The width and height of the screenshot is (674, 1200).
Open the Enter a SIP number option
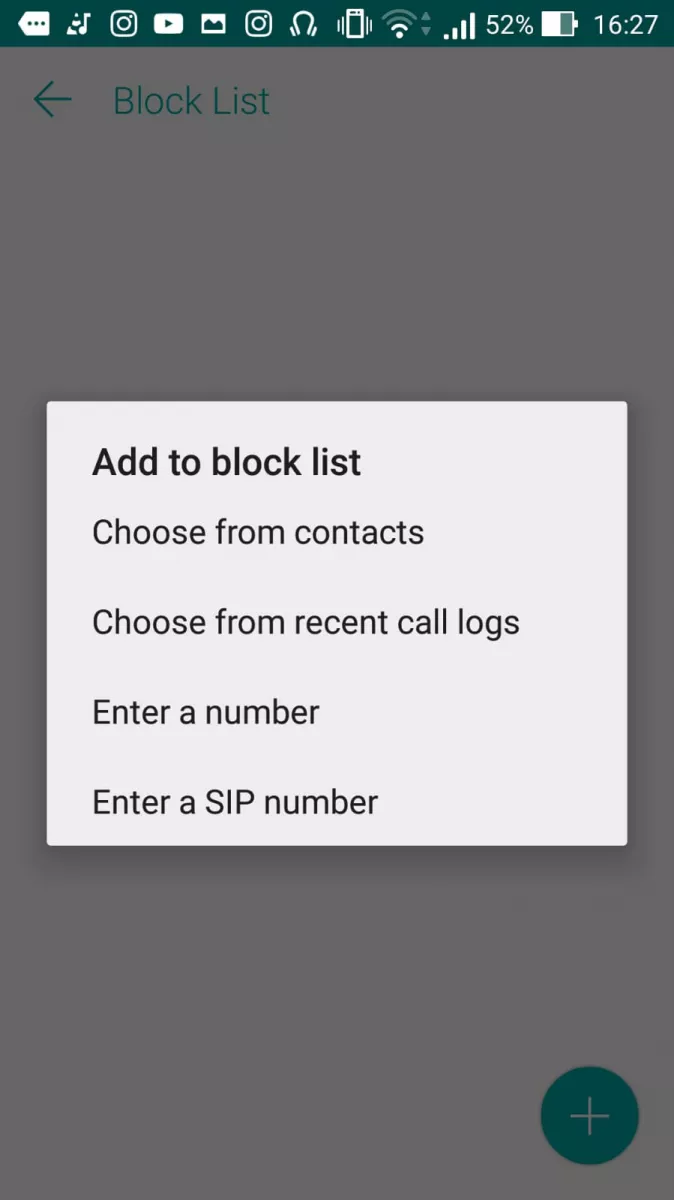coord(337,802)
